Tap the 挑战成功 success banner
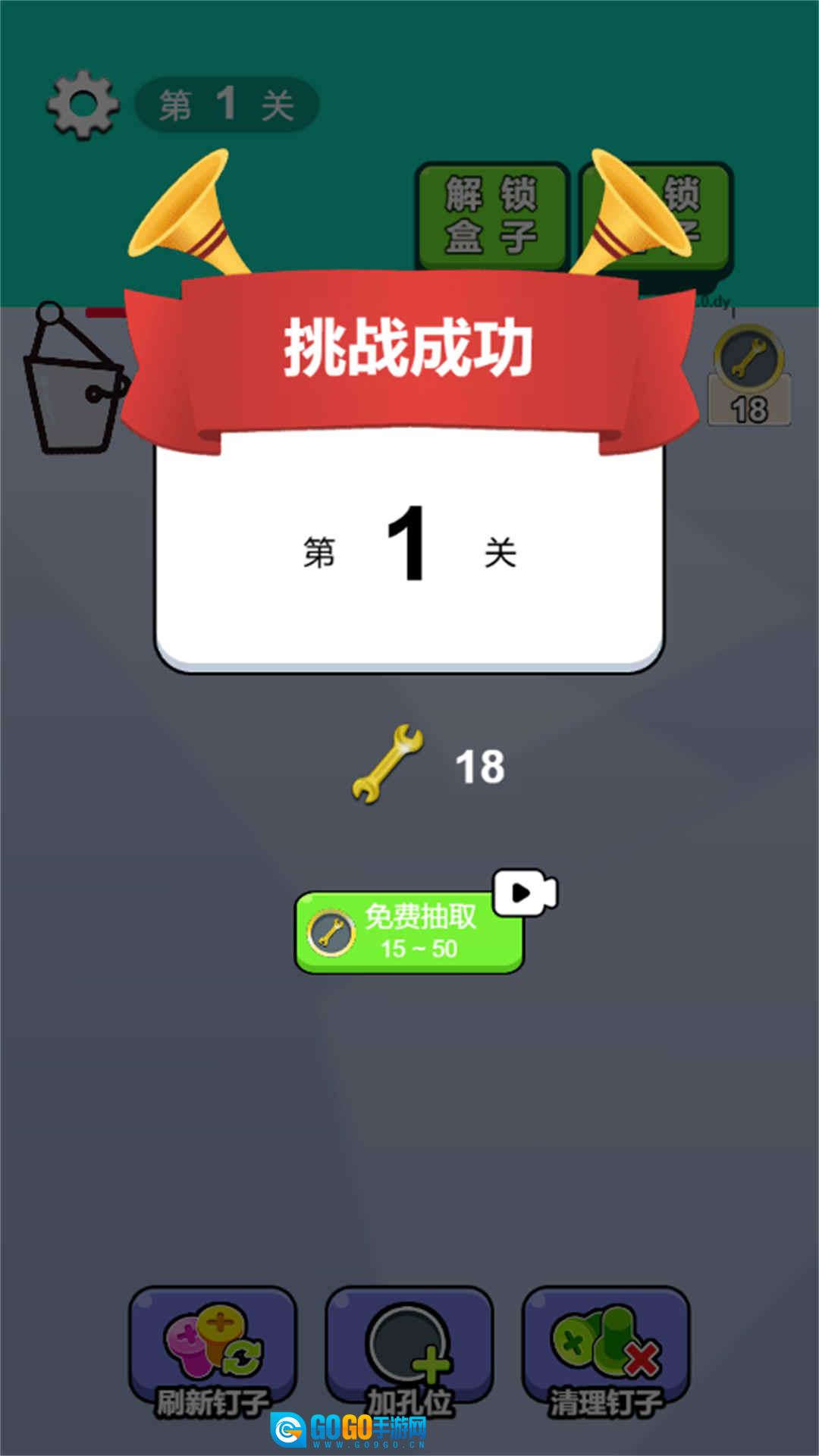The width and height of the screenshot is (819, 1456). click(x=409, y=345)
